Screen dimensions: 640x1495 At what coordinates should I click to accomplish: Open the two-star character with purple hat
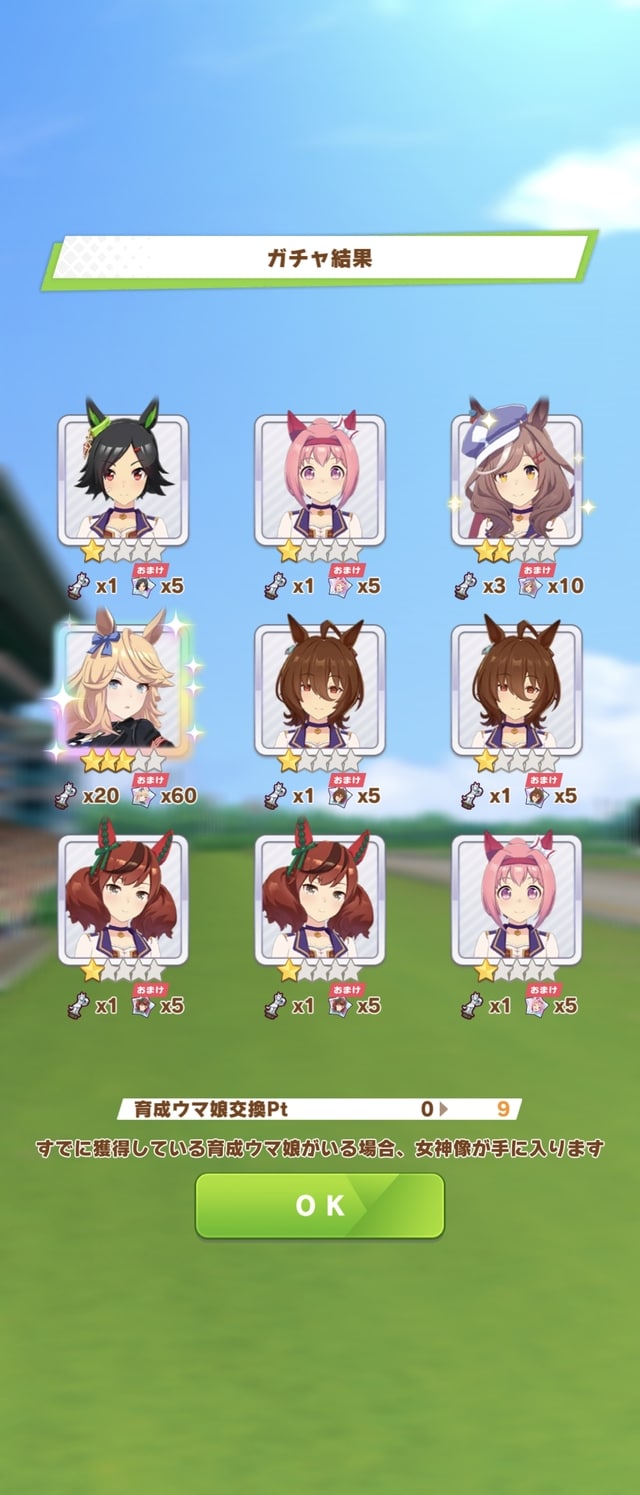(515, 480)
